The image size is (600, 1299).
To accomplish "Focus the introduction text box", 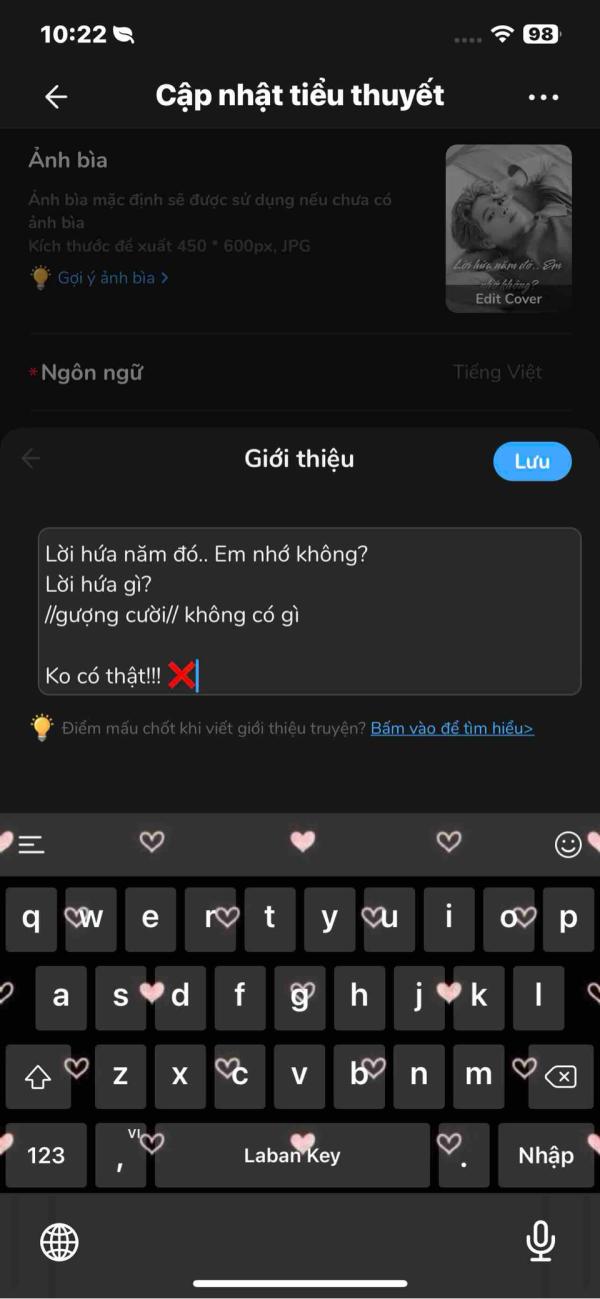I will 309,610.
